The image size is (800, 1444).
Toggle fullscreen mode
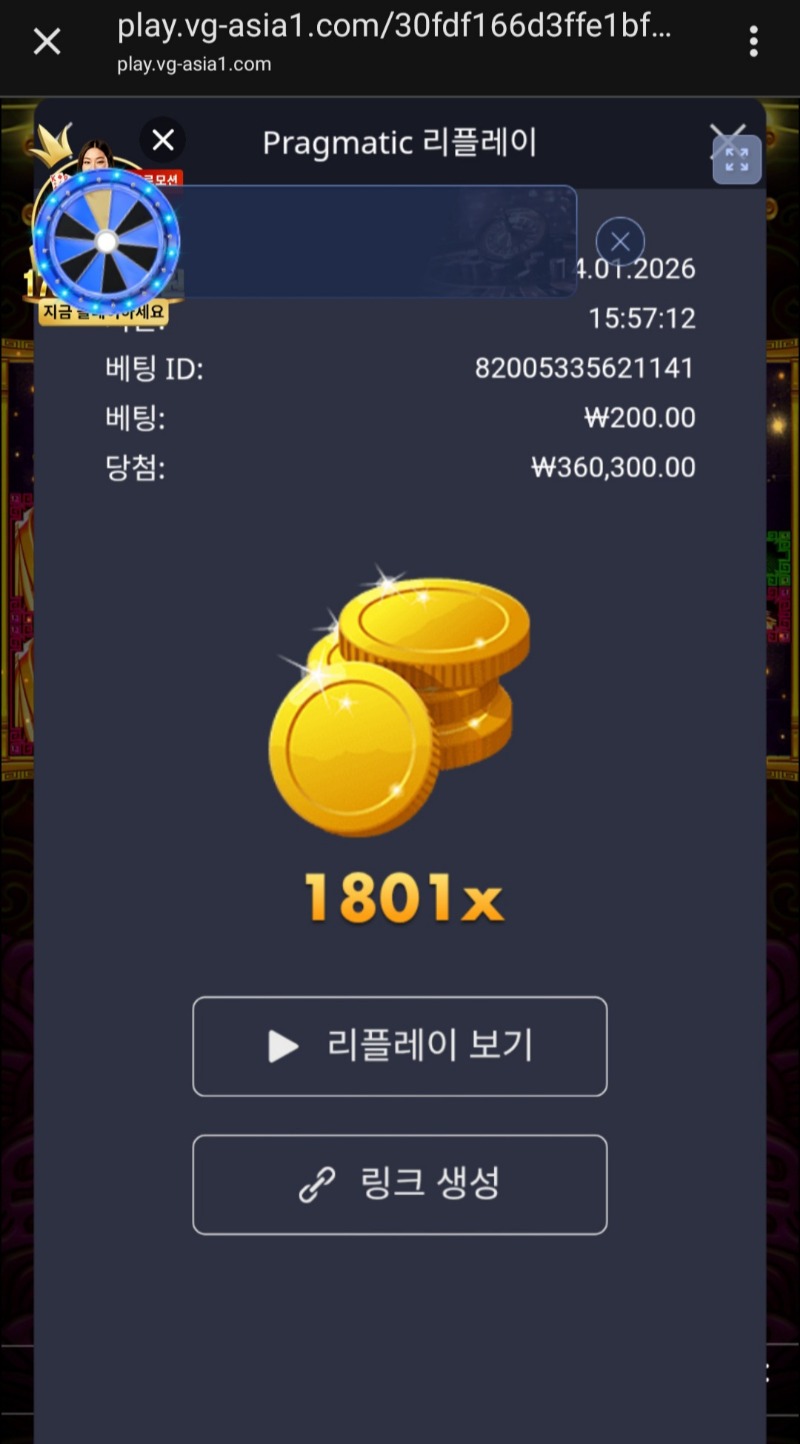tap(737, 159)
